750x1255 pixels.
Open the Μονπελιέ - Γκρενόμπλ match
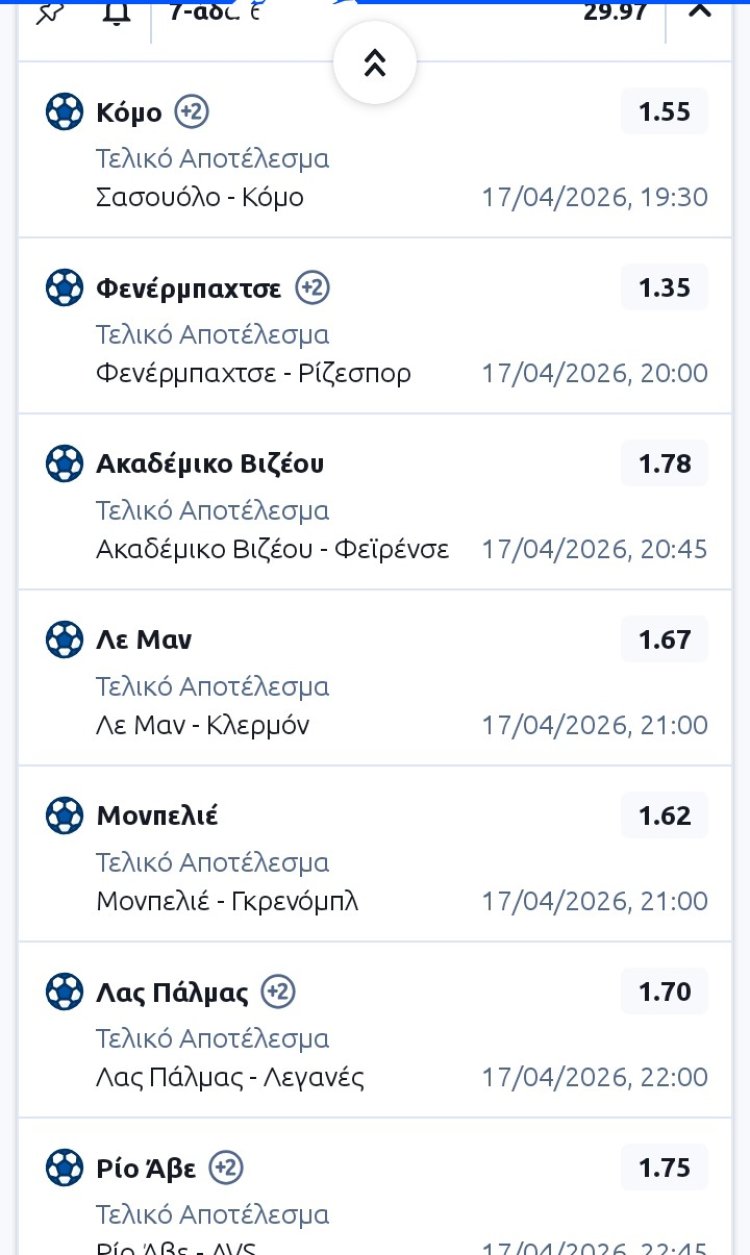click(227, 901)
